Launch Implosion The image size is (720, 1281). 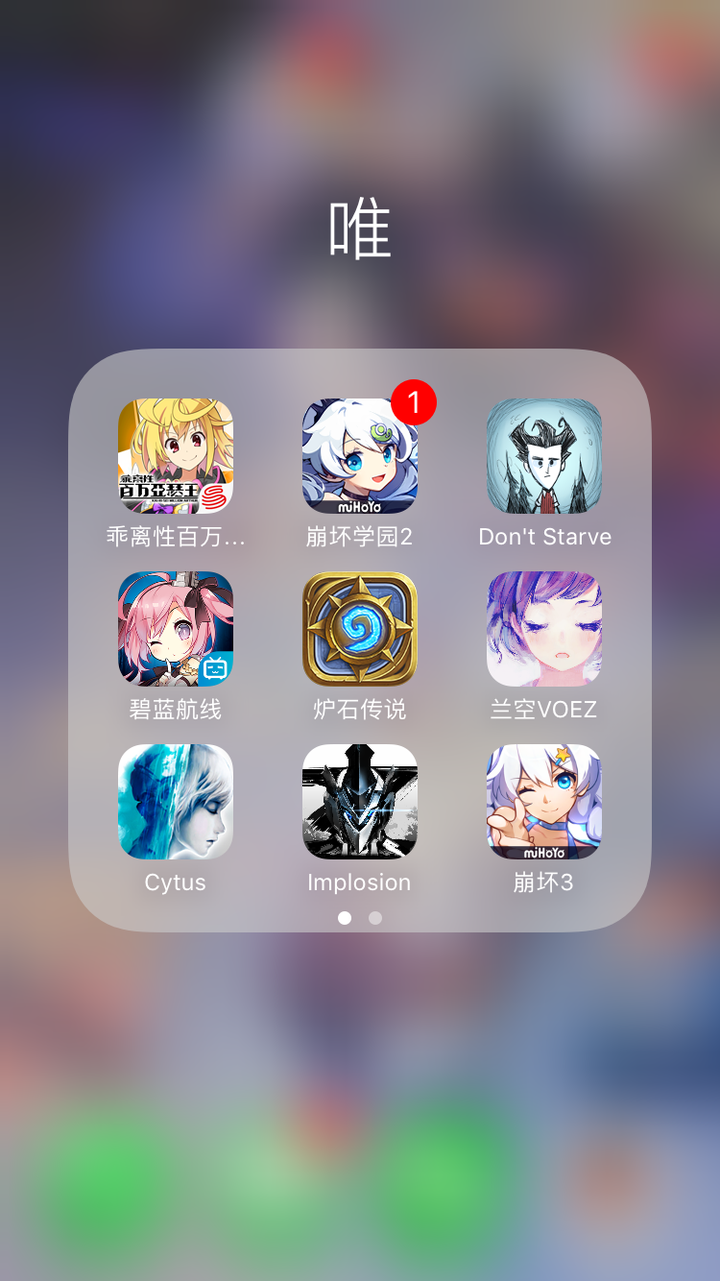point(360,802)
